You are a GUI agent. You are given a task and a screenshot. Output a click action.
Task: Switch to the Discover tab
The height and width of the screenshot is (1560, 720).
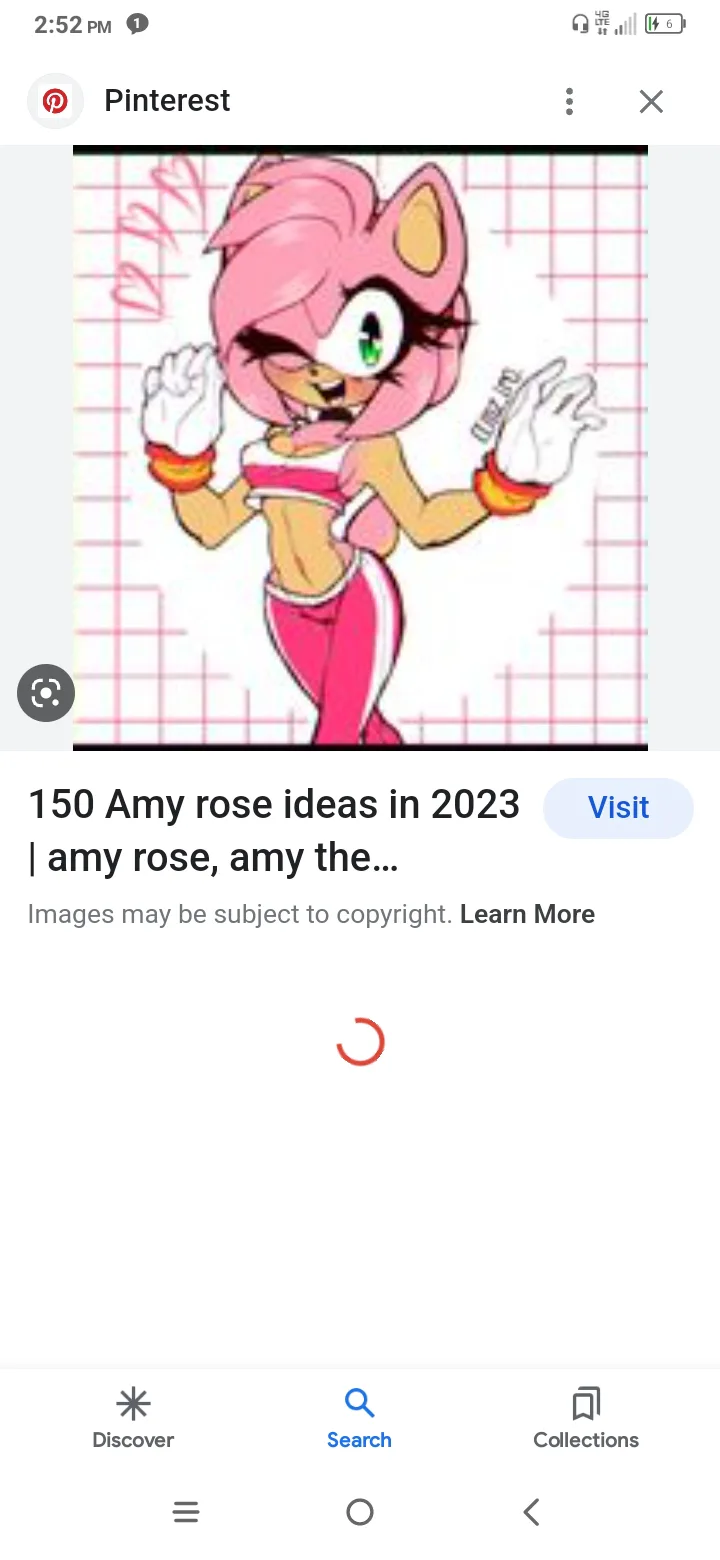[x=133, y=1418]
